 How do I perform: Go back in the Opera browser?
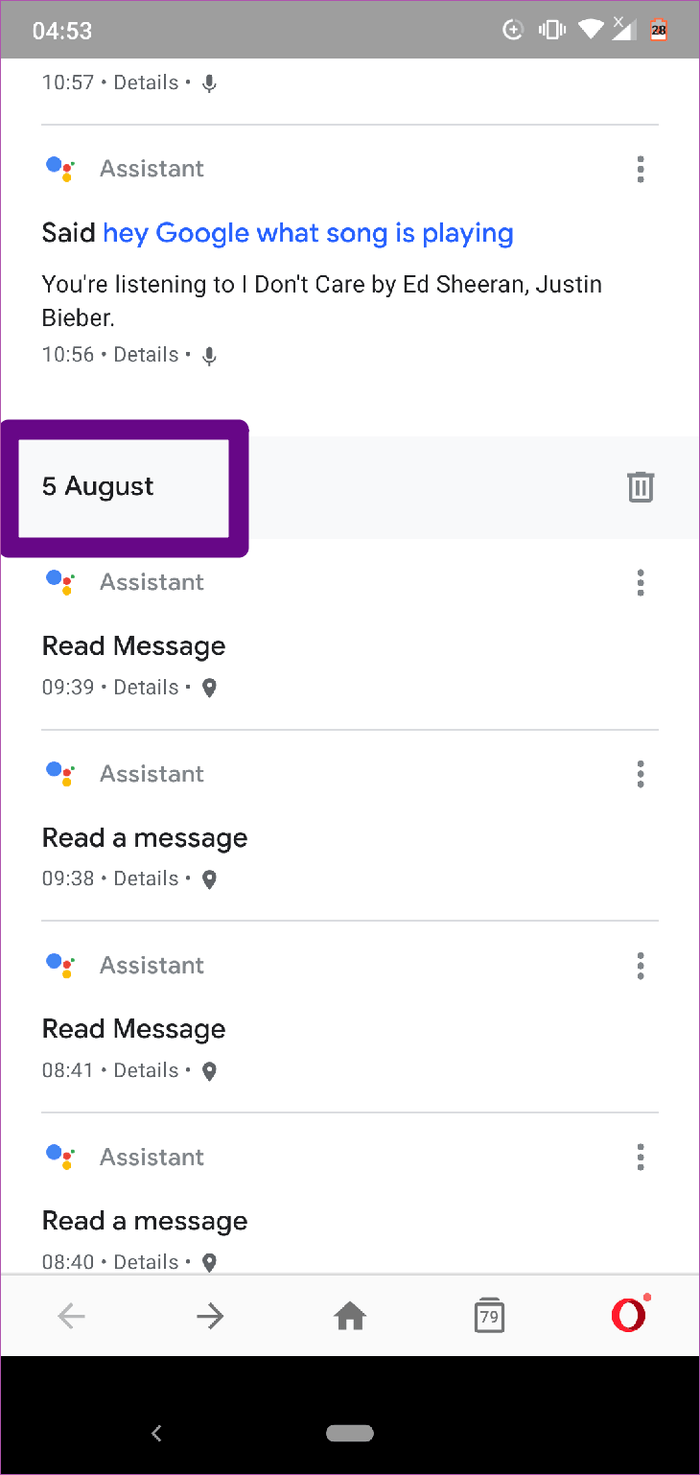pyautogui.click(x=71, y=1317)
